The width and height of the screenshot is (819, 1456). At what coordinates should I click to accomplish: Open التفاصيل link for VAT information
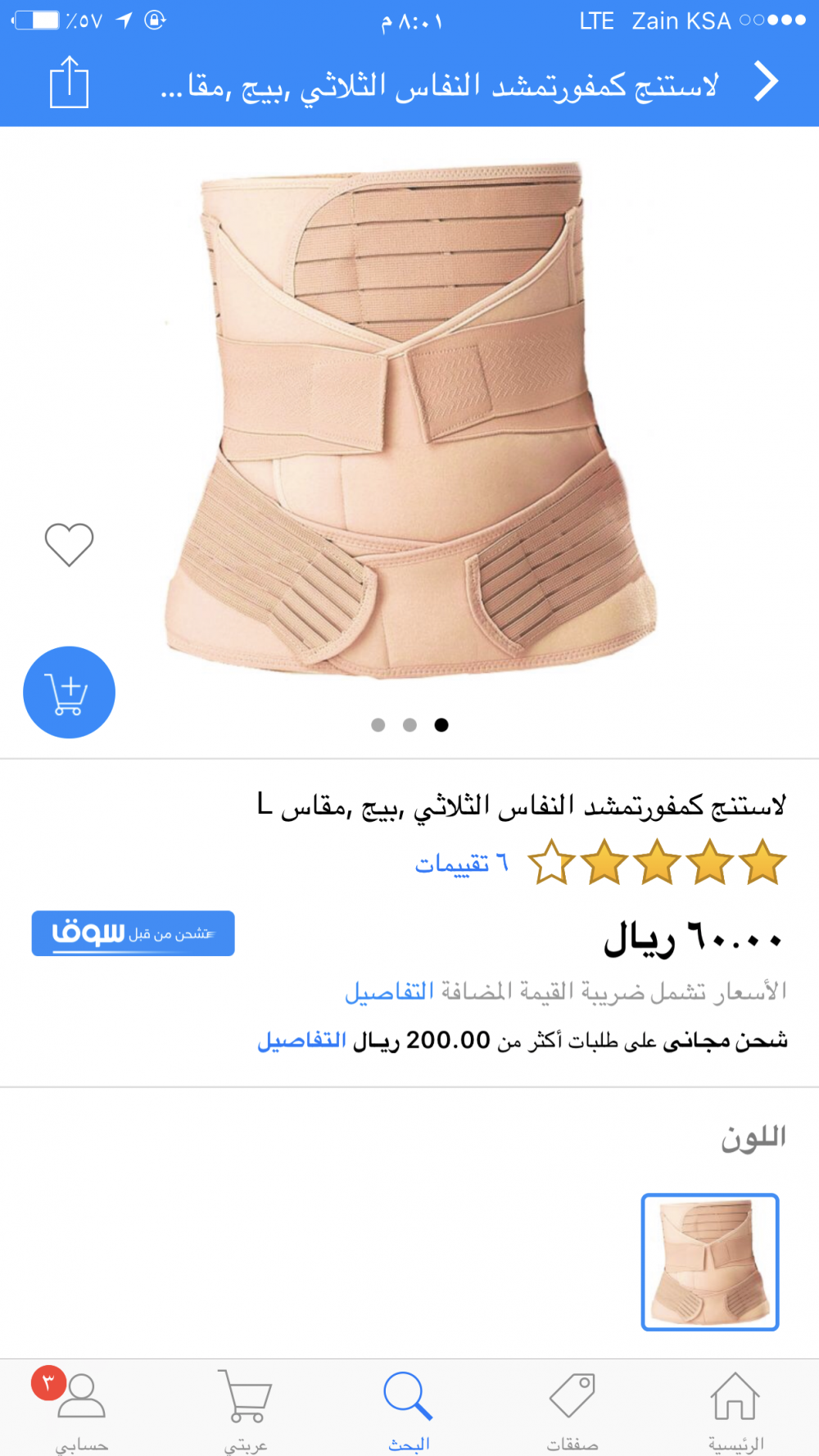click(x=389, y=991)
